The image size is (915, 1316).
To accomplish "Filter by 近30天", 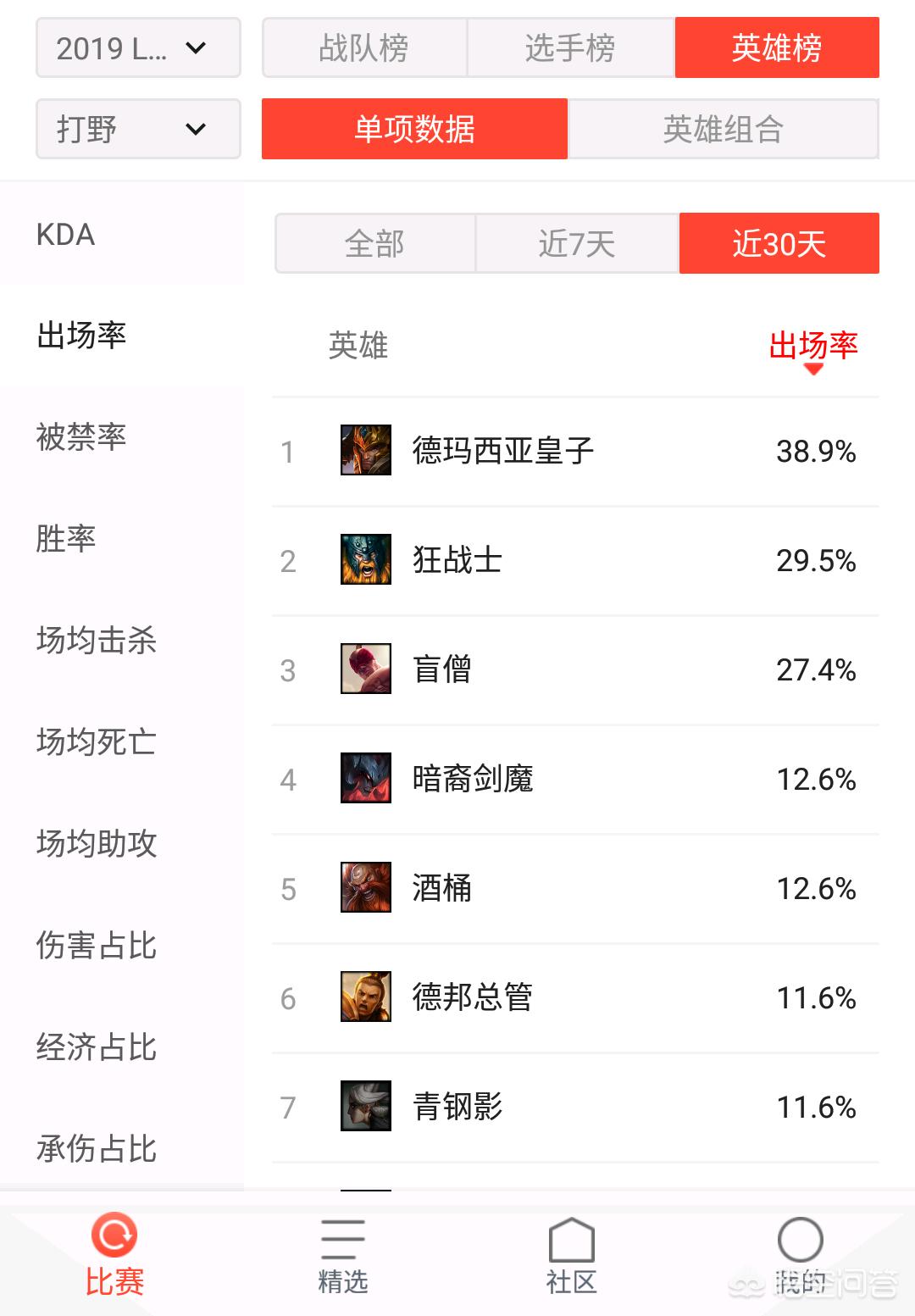I will (x=779, y=244).
